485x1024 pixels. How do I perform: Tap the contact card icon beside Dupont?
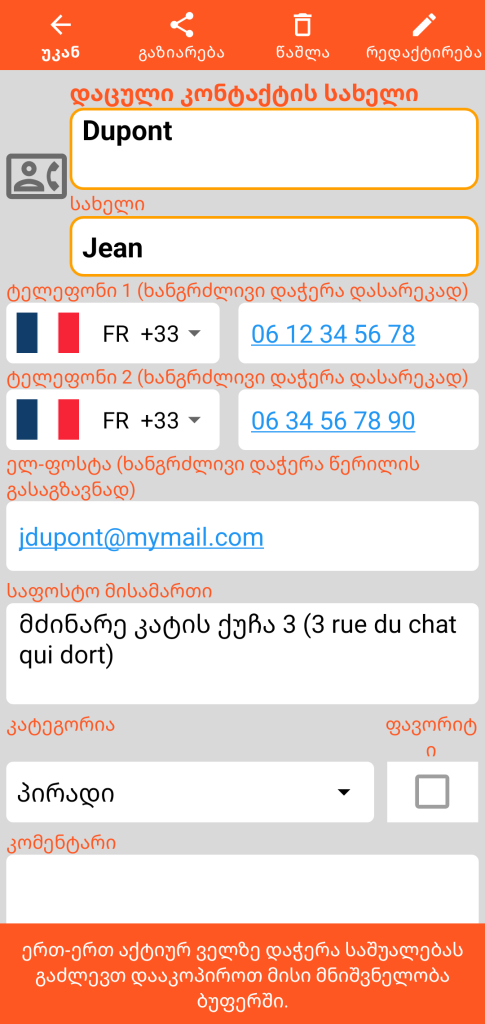[37, 176]
